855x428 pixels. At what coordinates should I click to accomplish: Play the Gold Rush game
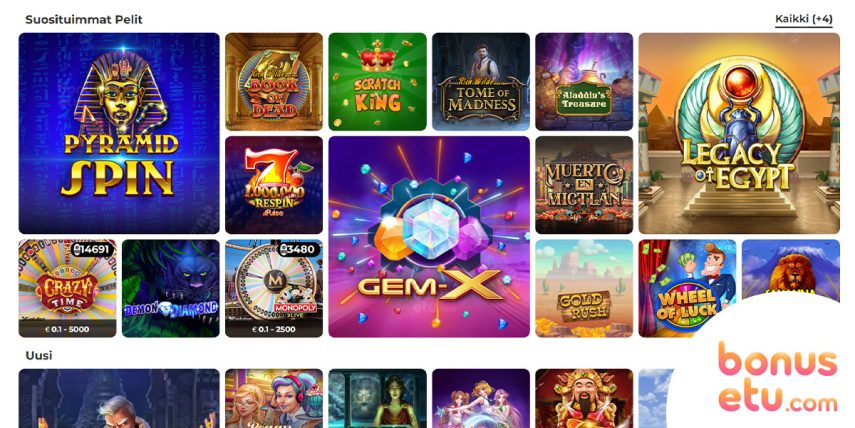click(584, 288)
